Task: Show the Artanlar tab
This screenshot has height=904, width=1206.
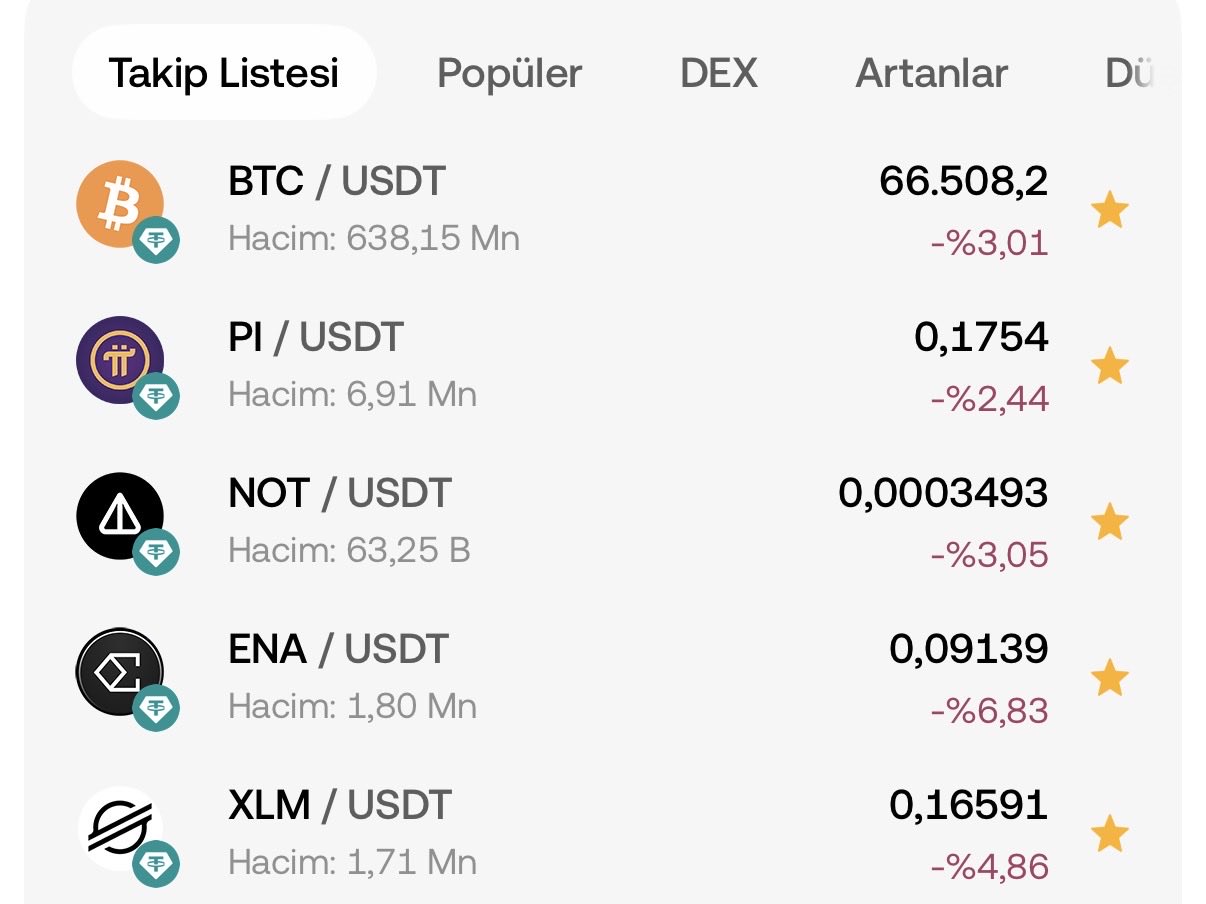Action: click(931, 73)
